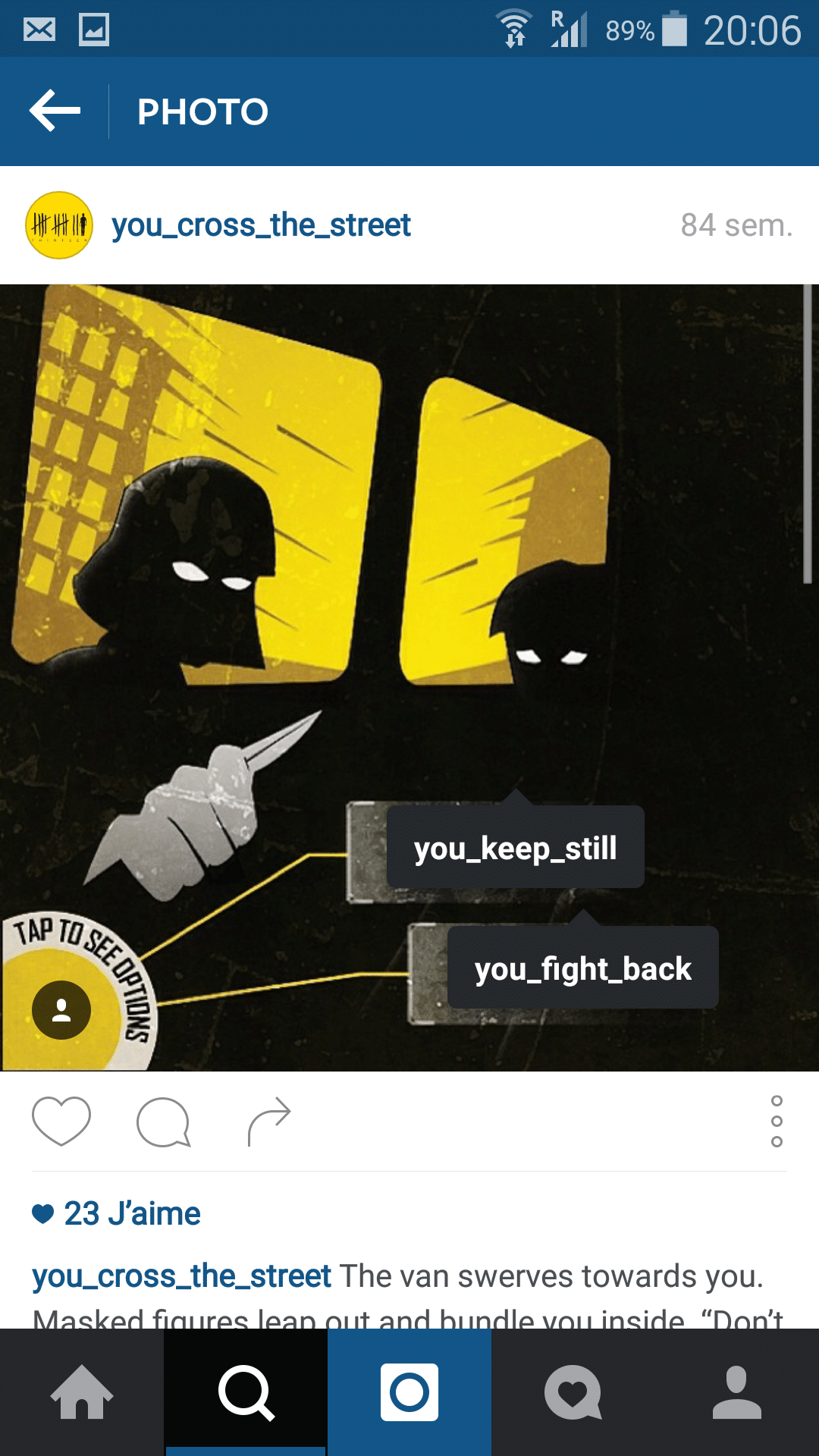Open the activity heart tab

[x=573, y=1392]
